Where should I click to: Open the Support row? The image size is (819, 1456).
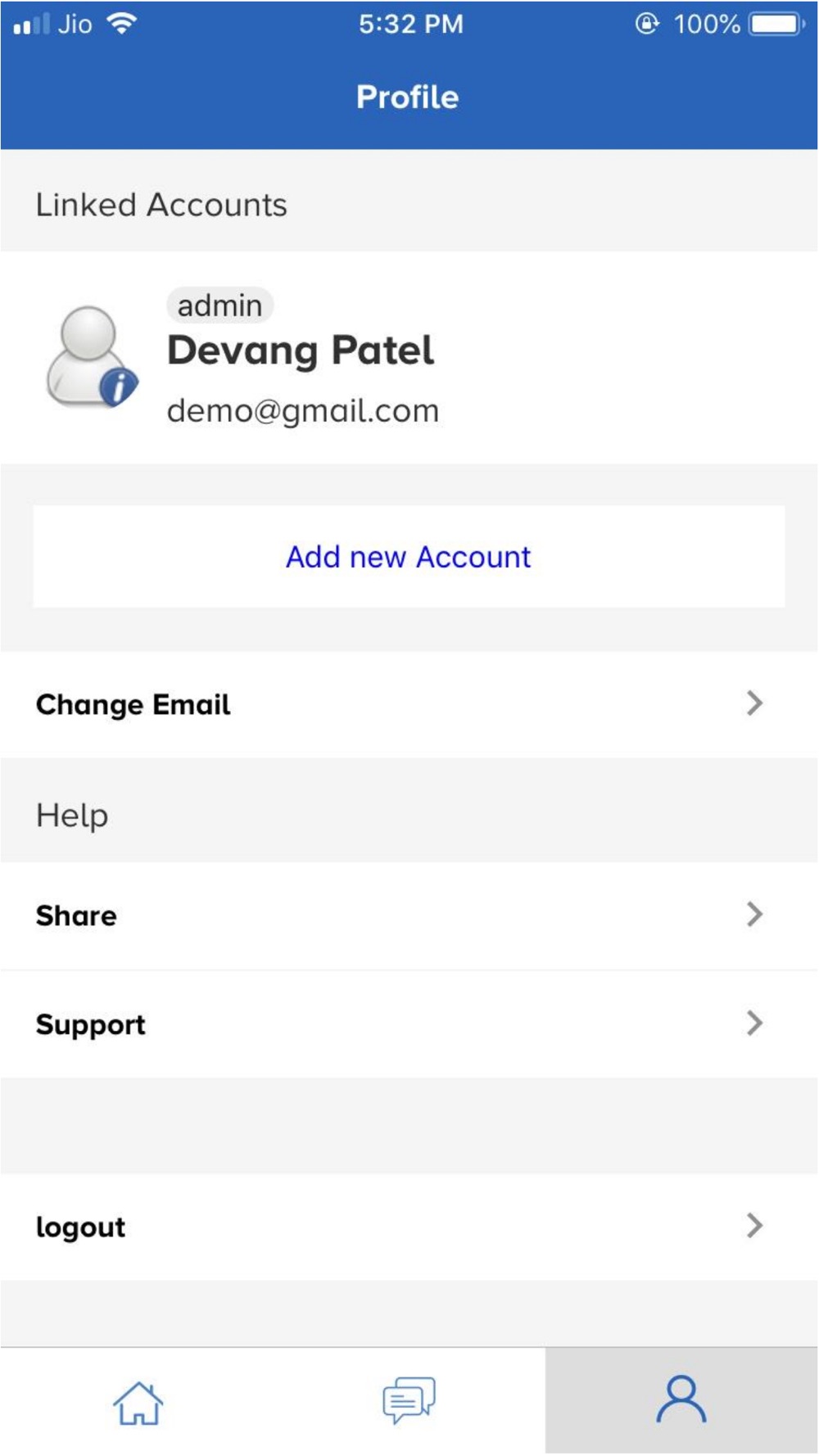coord(409,1024)
